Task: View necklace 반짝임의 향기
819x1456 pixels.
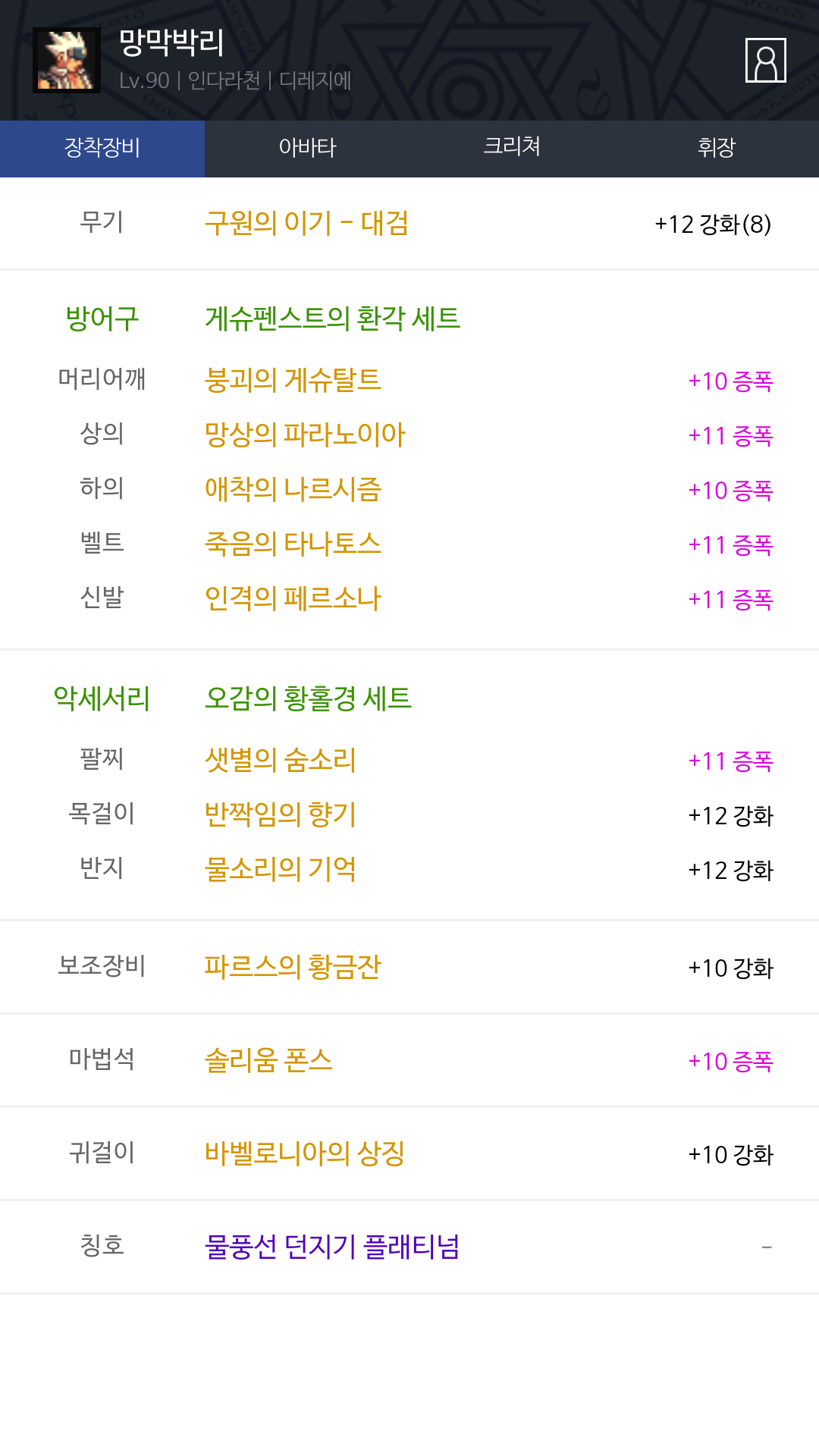Action: coord(281,814)
